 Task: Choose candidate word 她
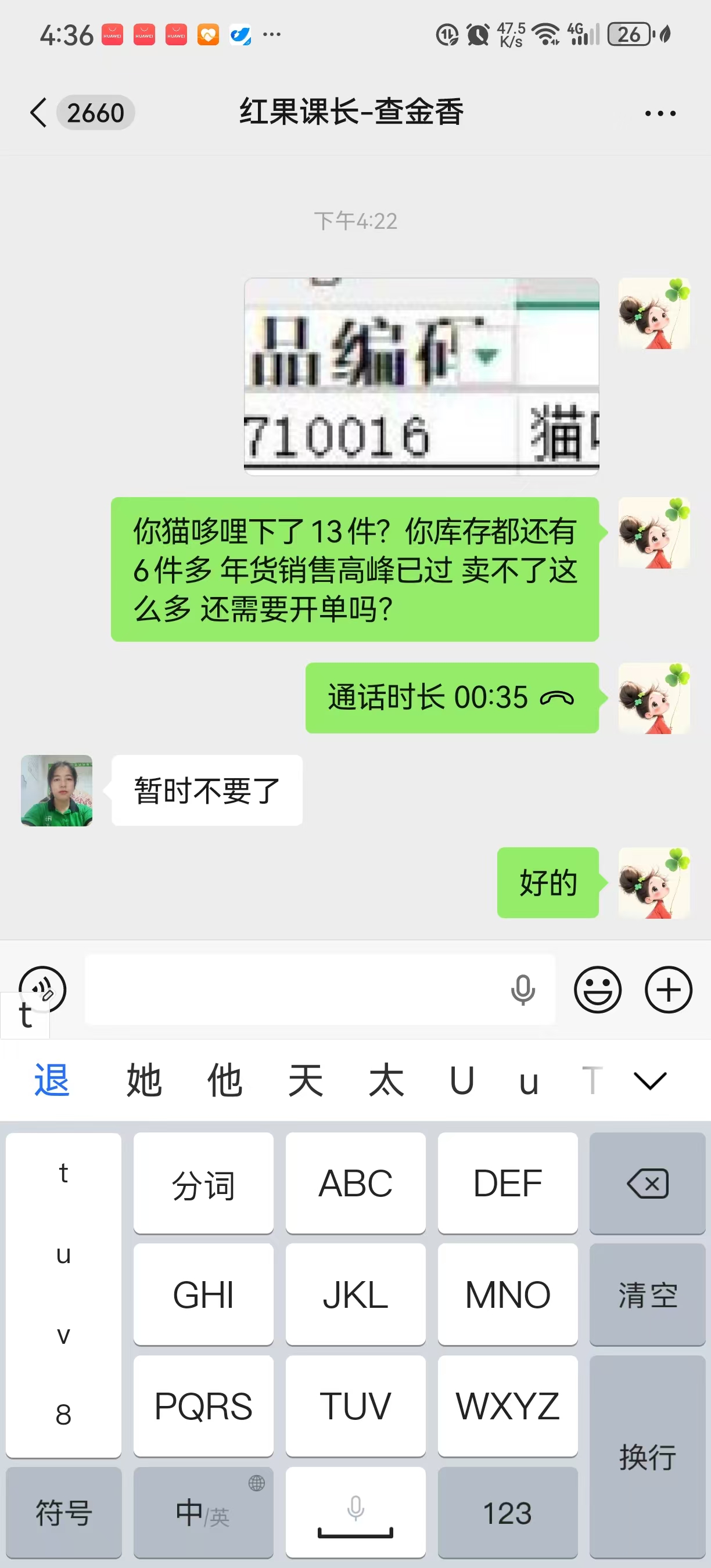[x=143, y=1081]
